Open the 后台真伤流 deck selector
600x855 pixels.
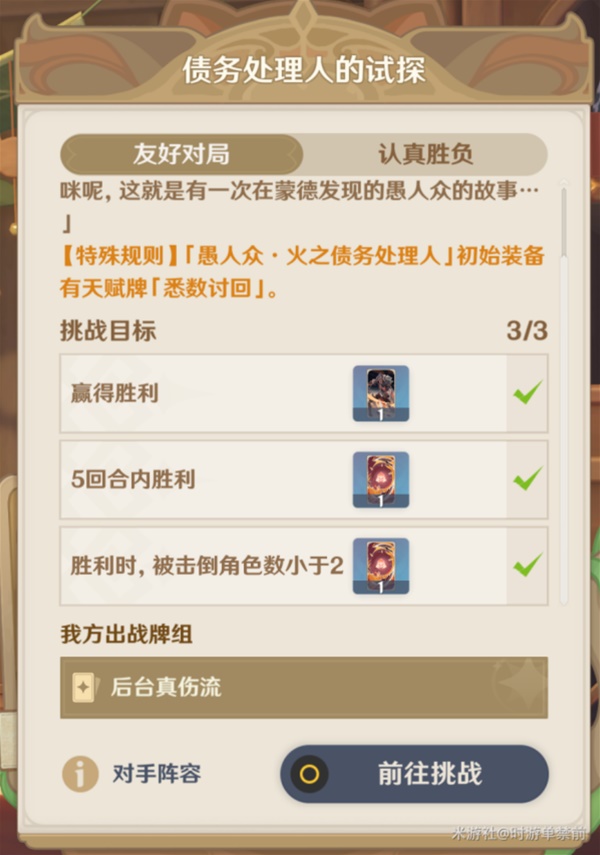click(x=304, y=687)
